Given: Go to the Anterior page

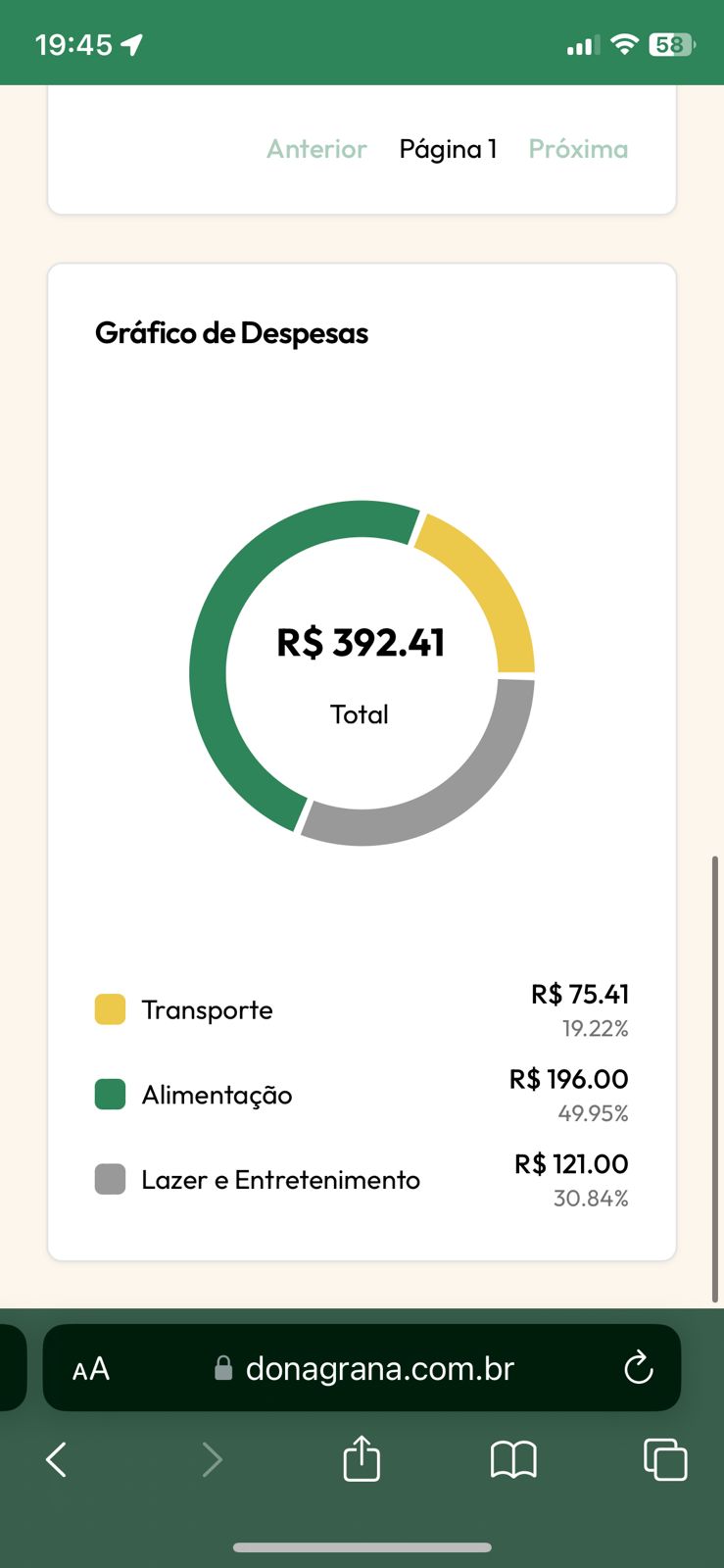Looking at the screenshot, I should [316, 149].
